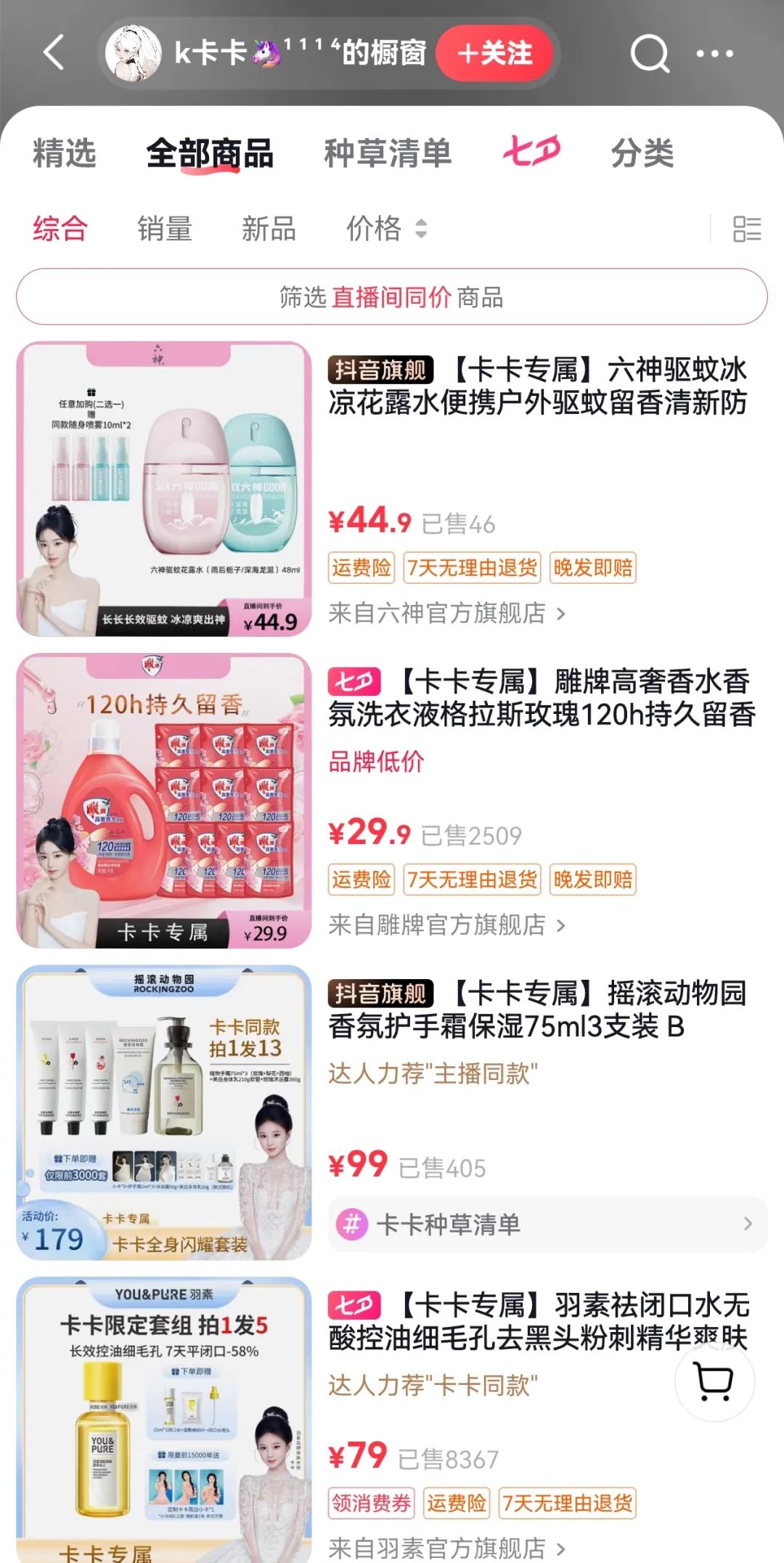Select 新品 to show new items
The width and height of the screenshot is (784, 1563).
(267, 230)
